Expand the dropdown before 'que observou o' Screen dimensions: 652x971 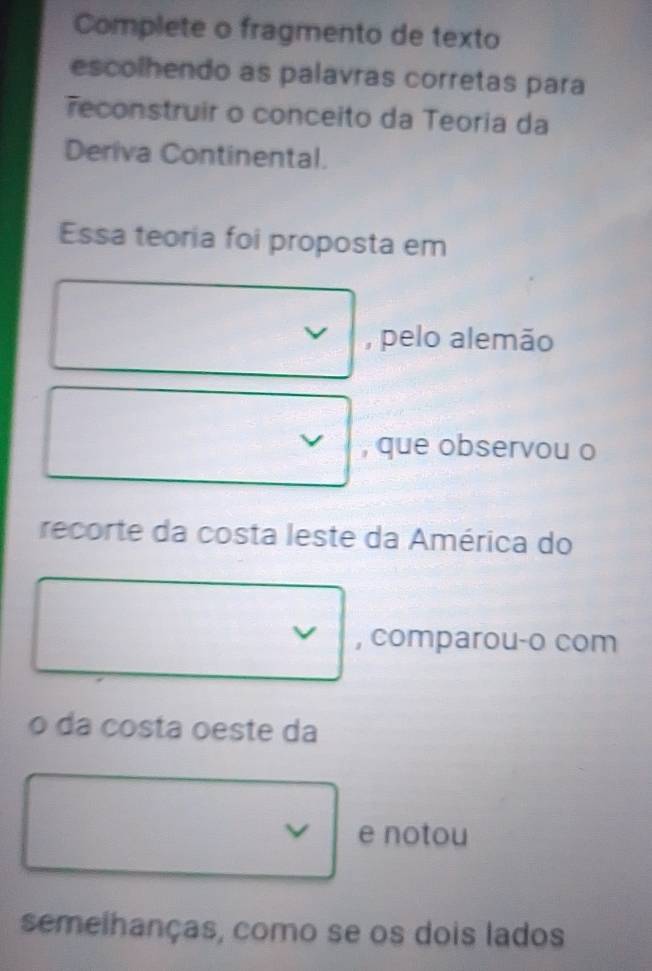click(200, 439)
